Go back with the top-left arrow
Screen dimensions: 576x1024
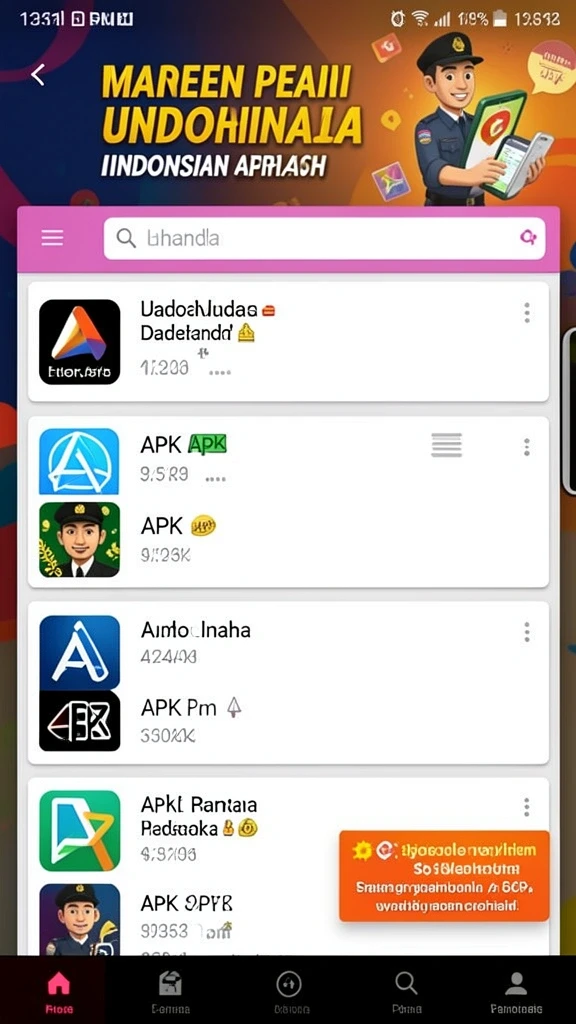click(x=39, y=74)
